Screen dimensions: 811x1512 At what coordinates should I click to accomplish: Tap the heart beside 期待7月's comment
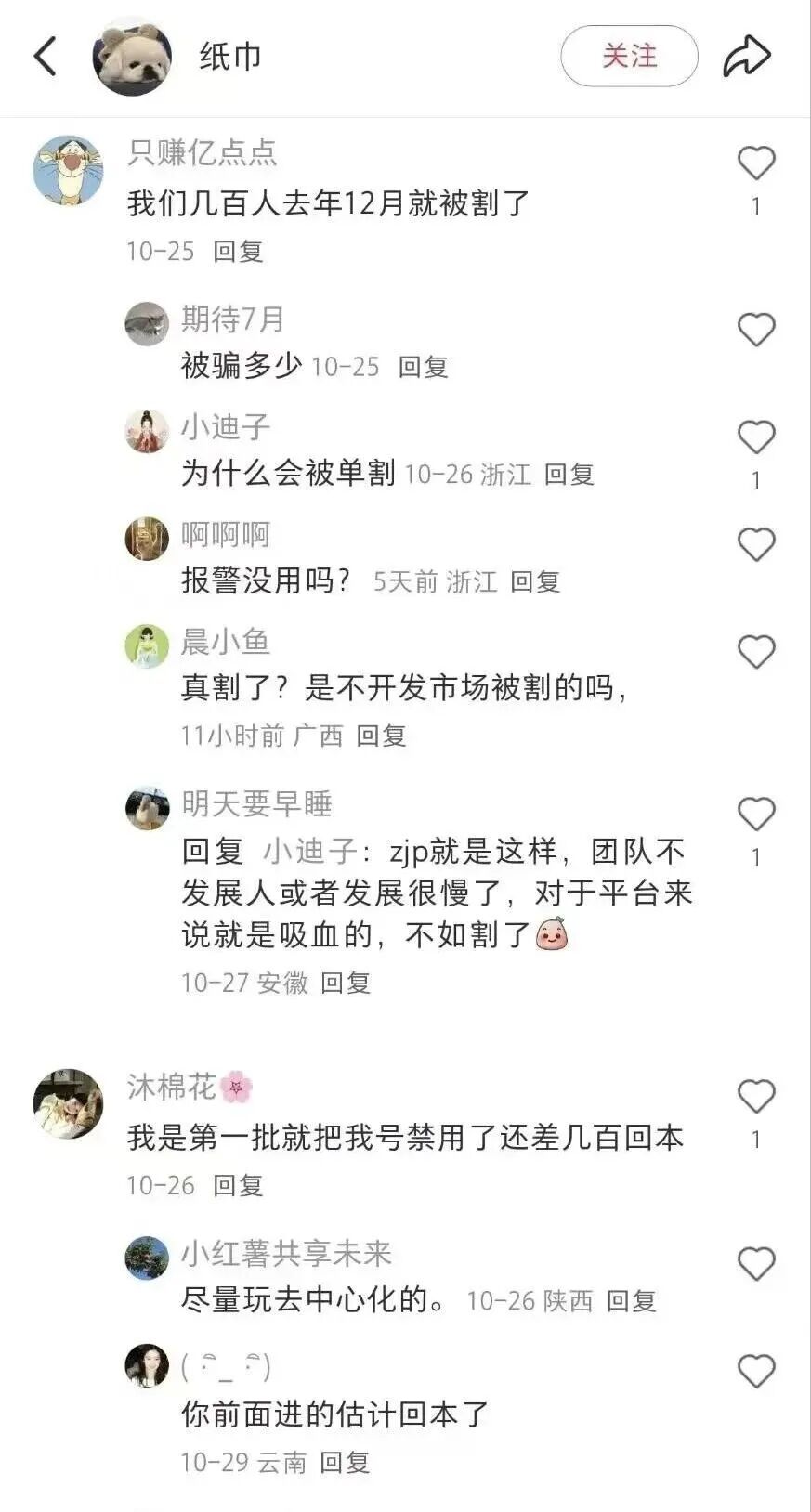755,330
